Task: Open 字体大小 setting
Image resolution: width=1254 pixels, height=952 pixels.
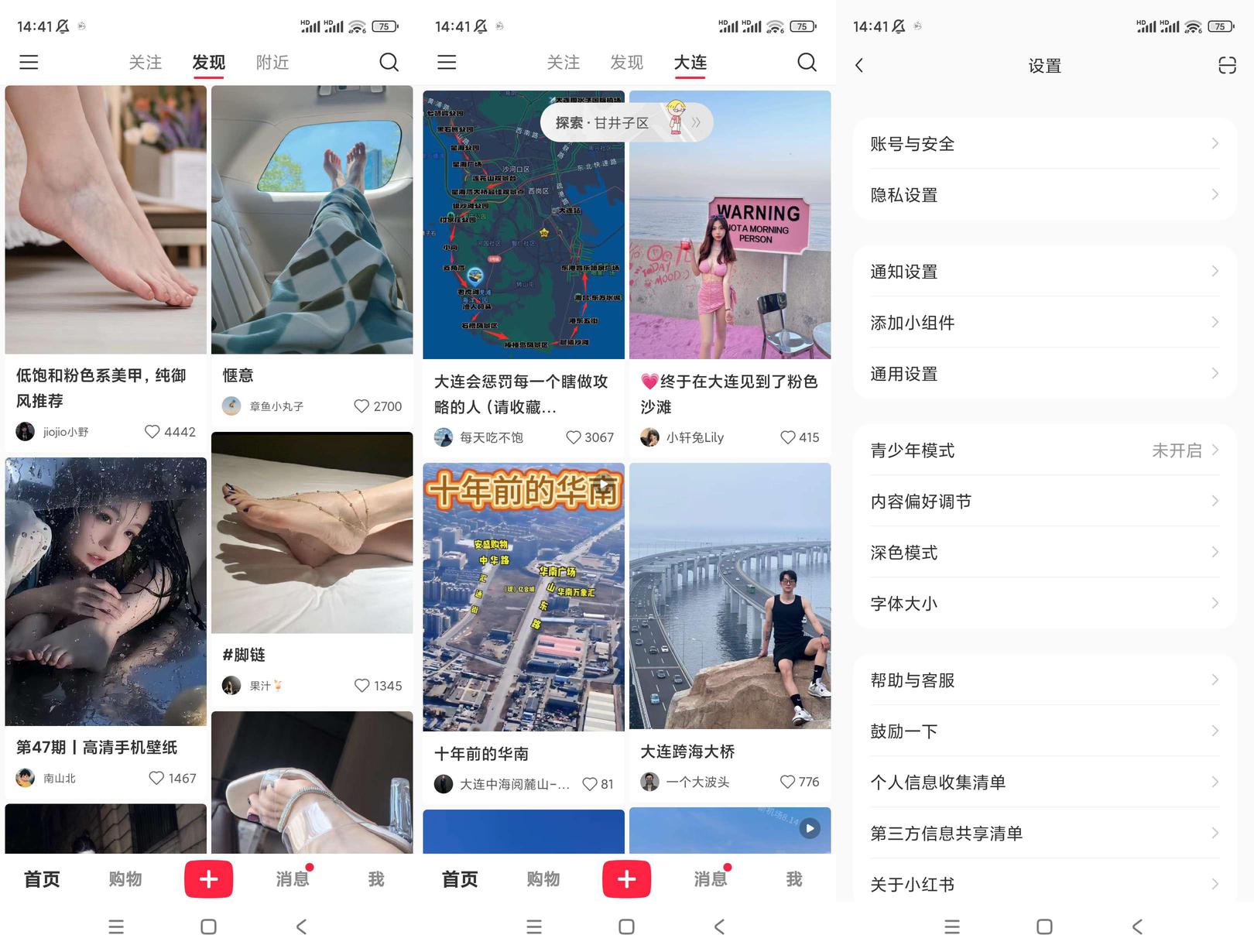Action: [1043, 604]
